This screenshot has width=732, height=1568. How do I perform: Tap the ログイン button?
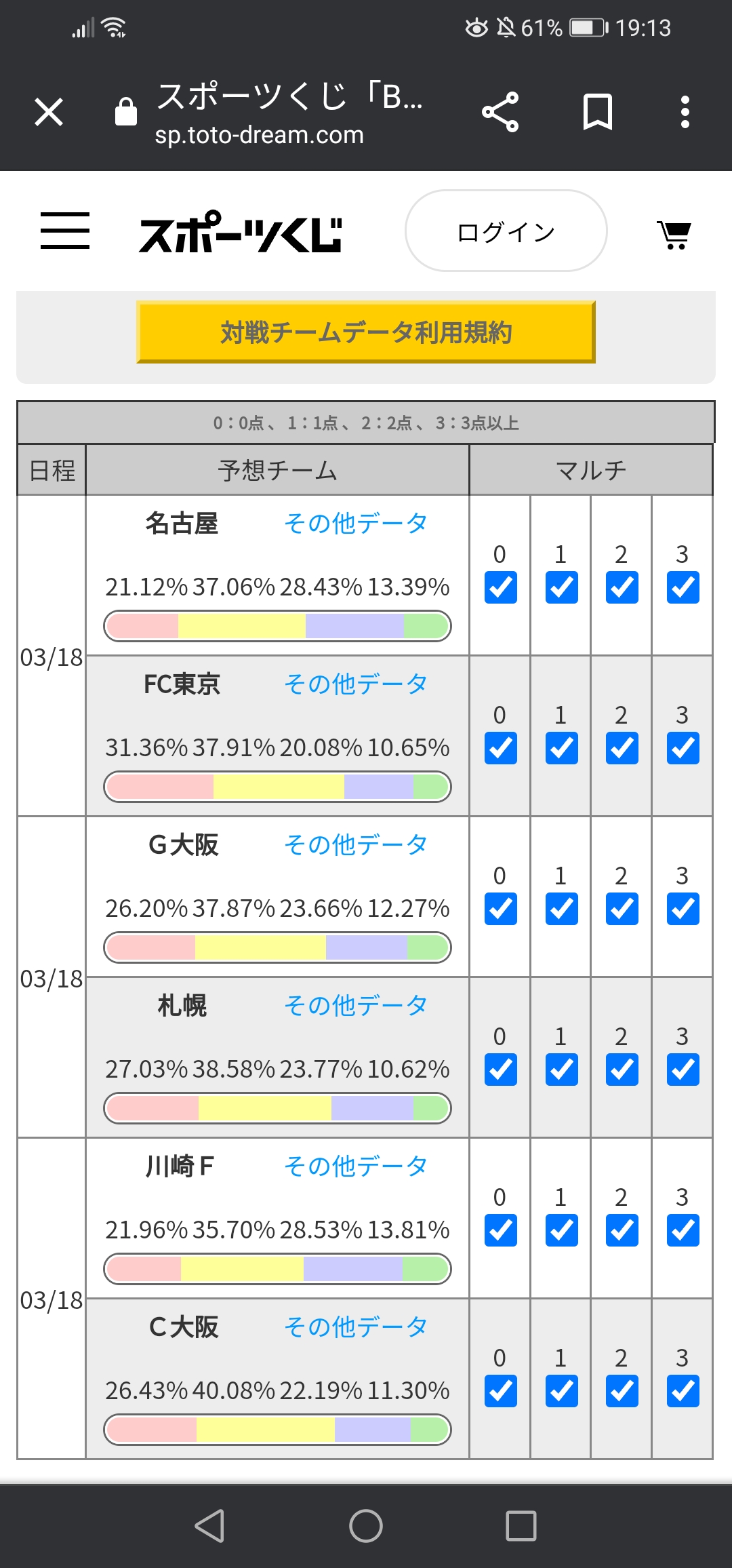pos(506,231)
